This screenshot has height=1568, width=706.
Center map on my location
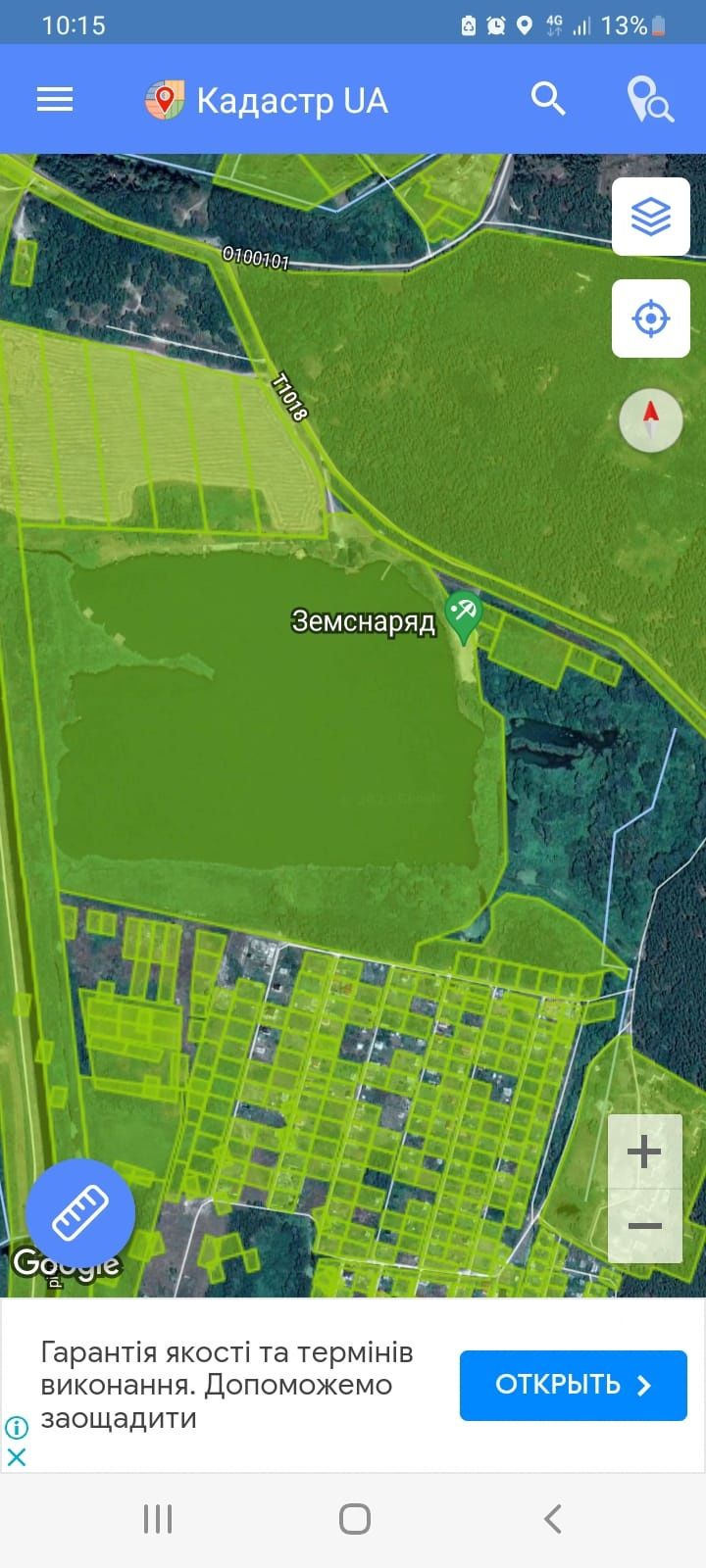click(x=651, y=318)
